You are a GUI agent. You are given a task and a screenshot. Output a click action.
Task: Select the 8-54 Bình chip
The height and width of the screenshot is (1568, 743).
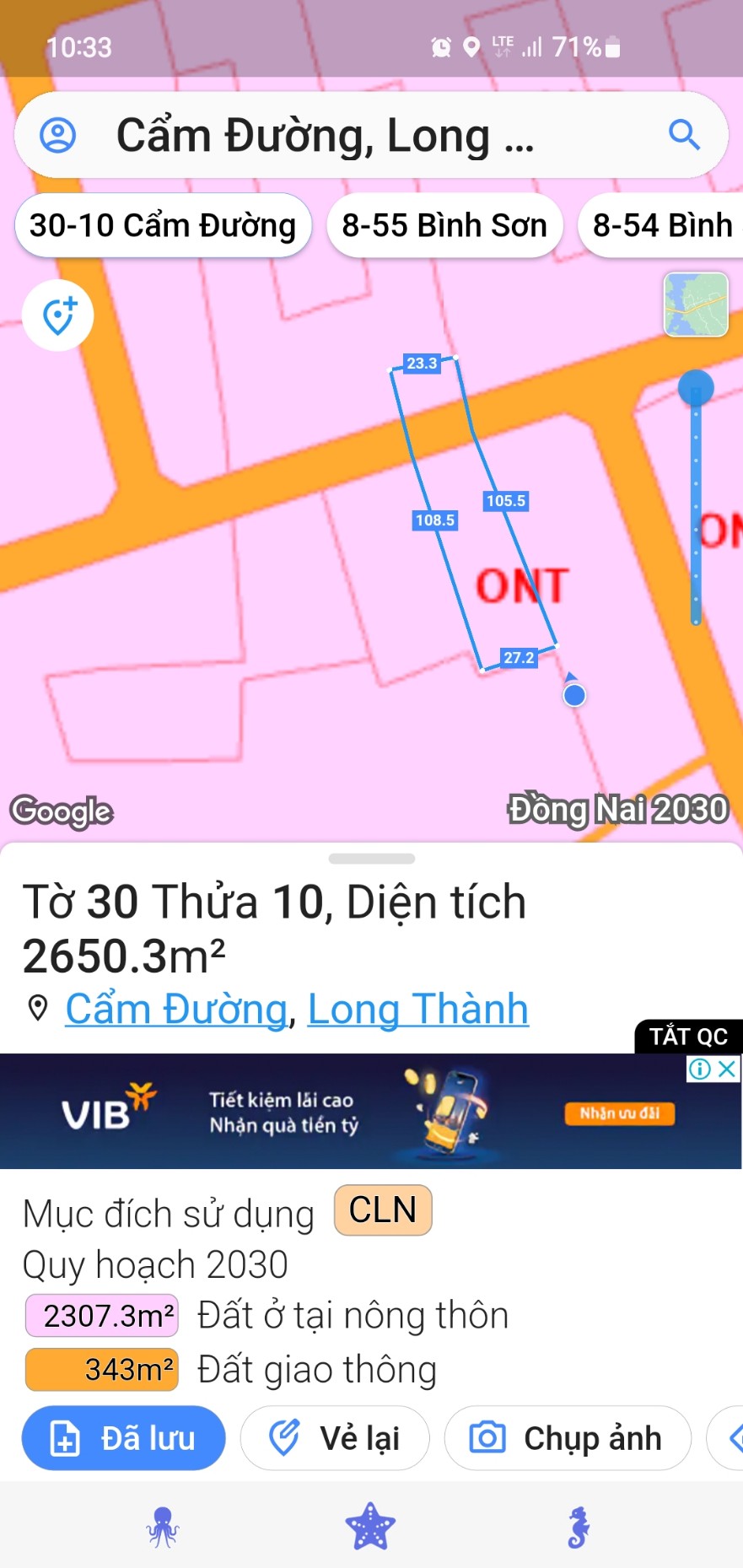click(662, 225)
